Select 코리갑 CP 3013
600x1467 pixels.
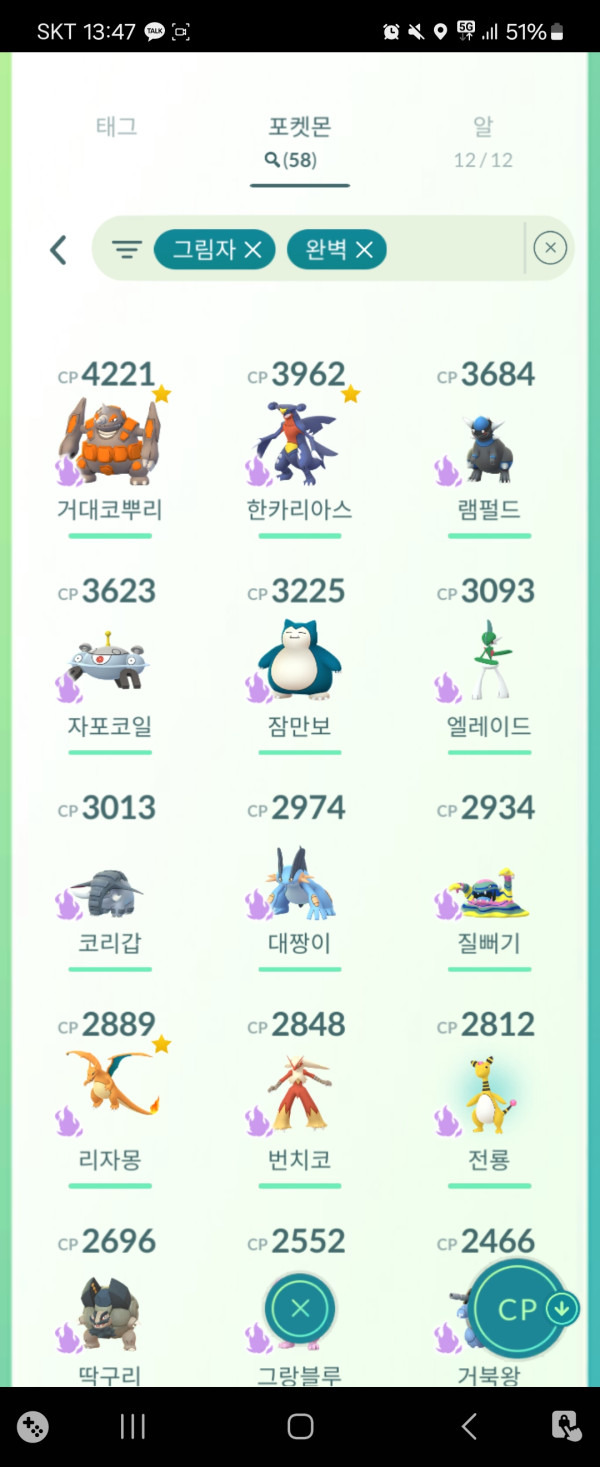pyautogui.click(x=110, y=880)
